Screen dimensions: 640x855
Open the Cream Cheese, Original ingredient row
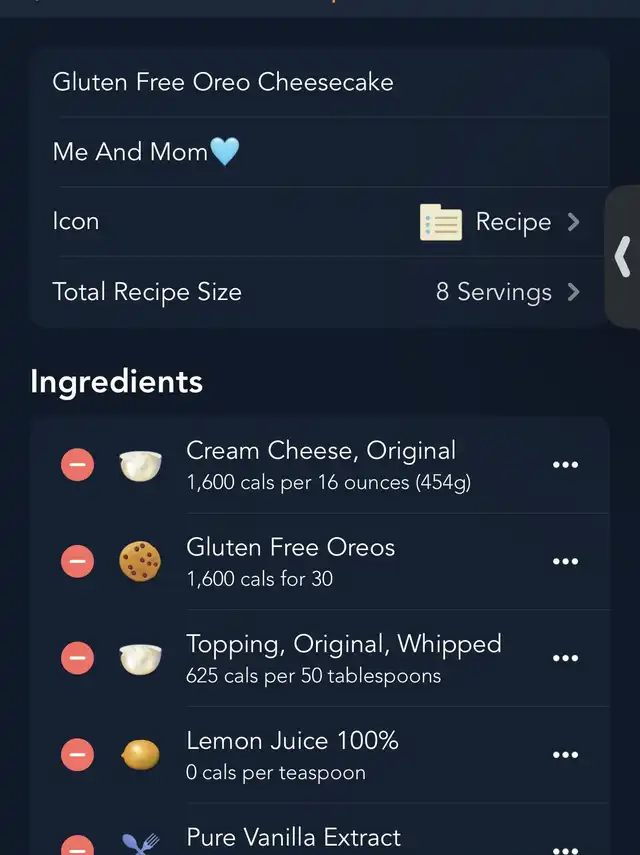pyautogui.click(x=328, y=465)
